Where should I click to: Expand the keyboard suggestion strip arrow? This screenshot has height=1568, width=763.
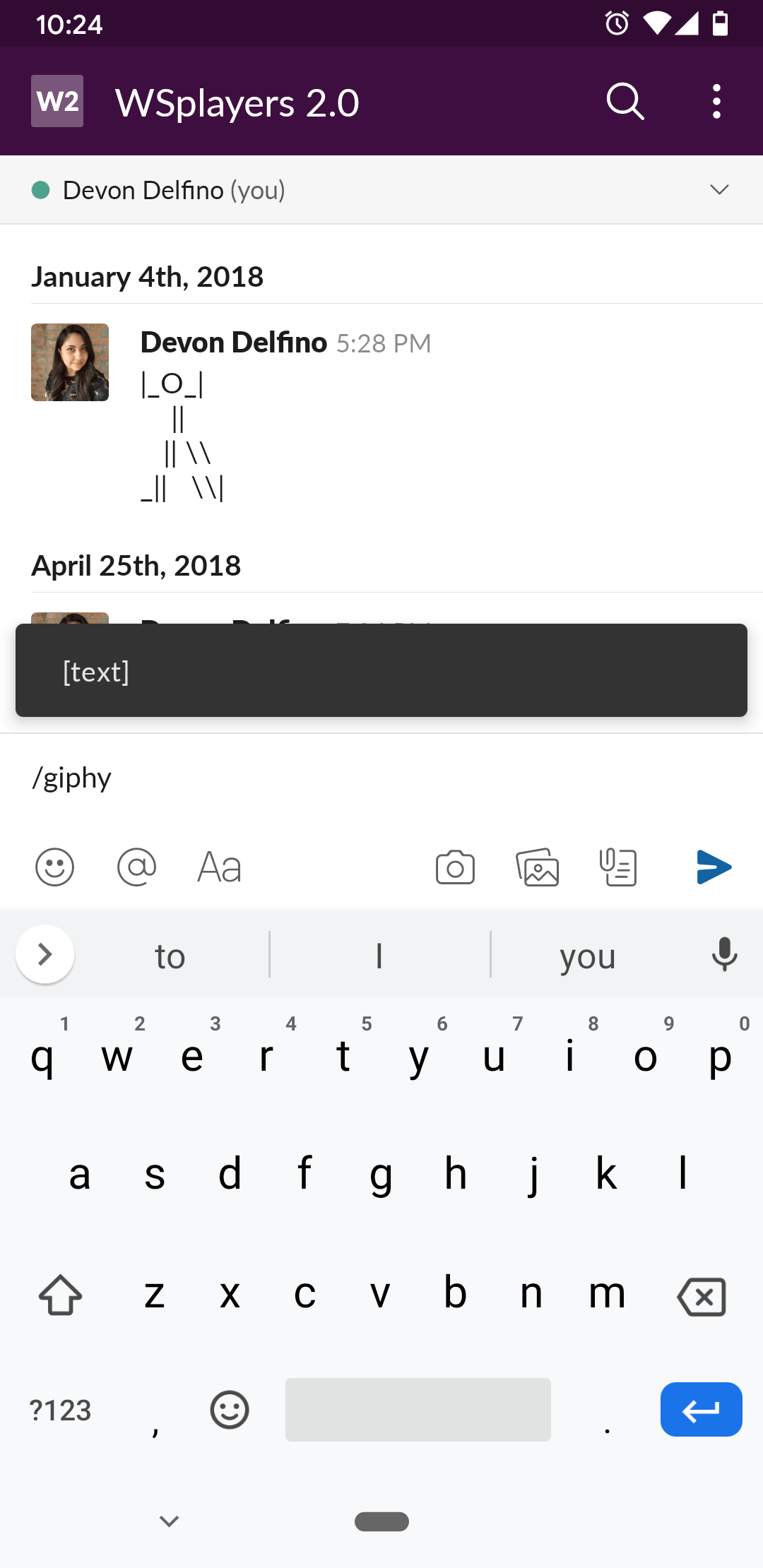[45, 955]
